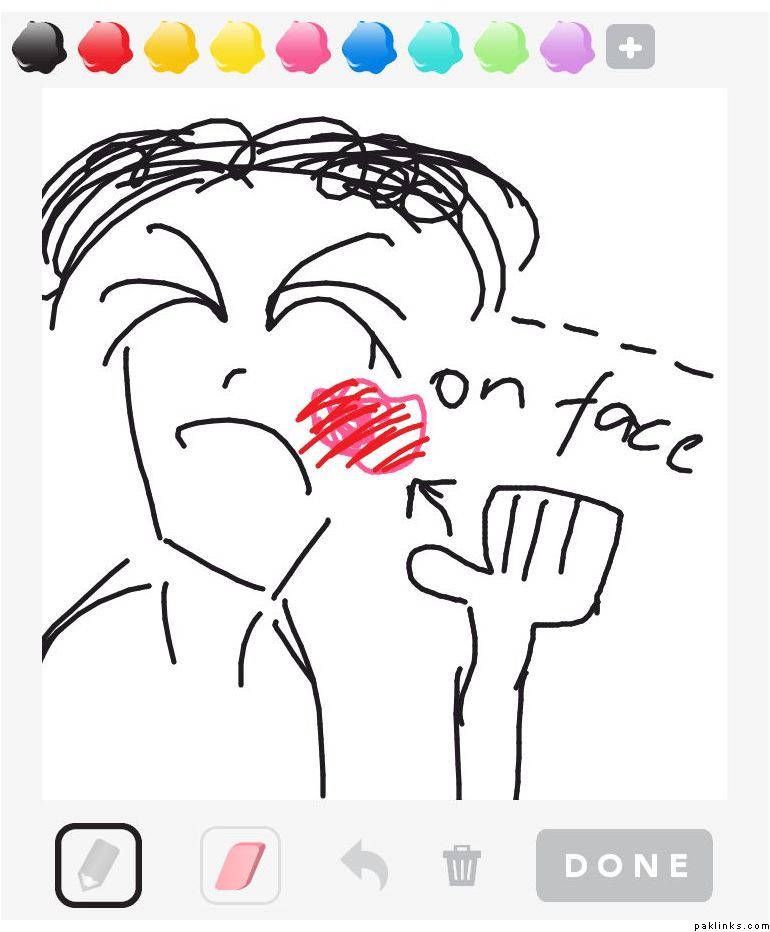
Task: Add more colors with plus button
Action: point(630,47)
